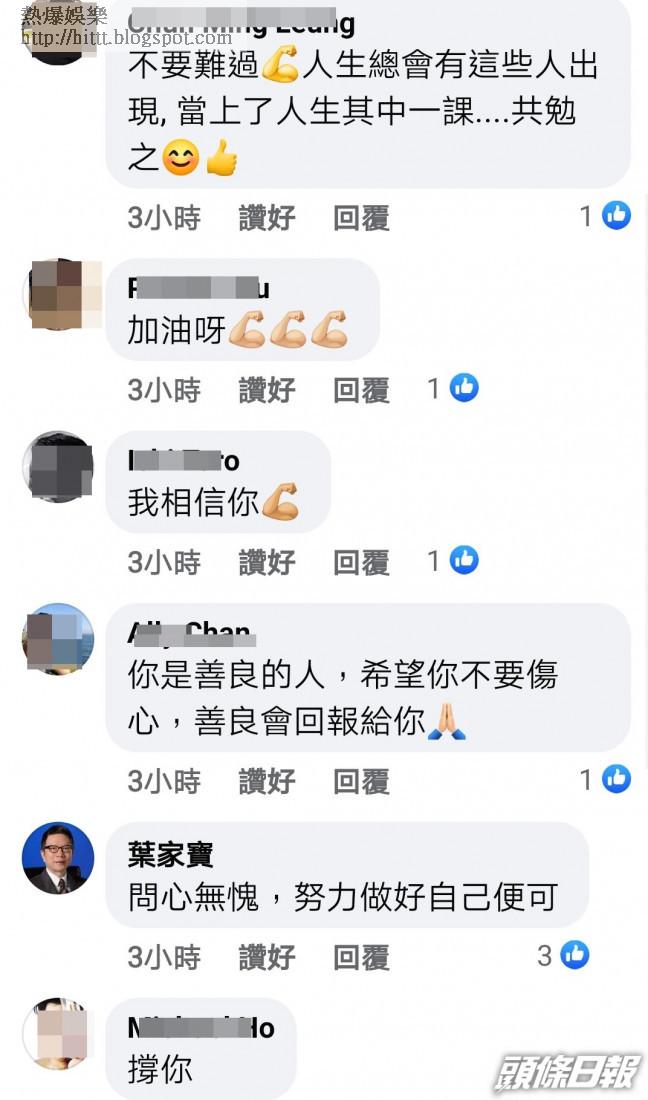View reactions on 你是善良的人 comment
This screenshot has height=1100, width=648.
click(605, 779)
